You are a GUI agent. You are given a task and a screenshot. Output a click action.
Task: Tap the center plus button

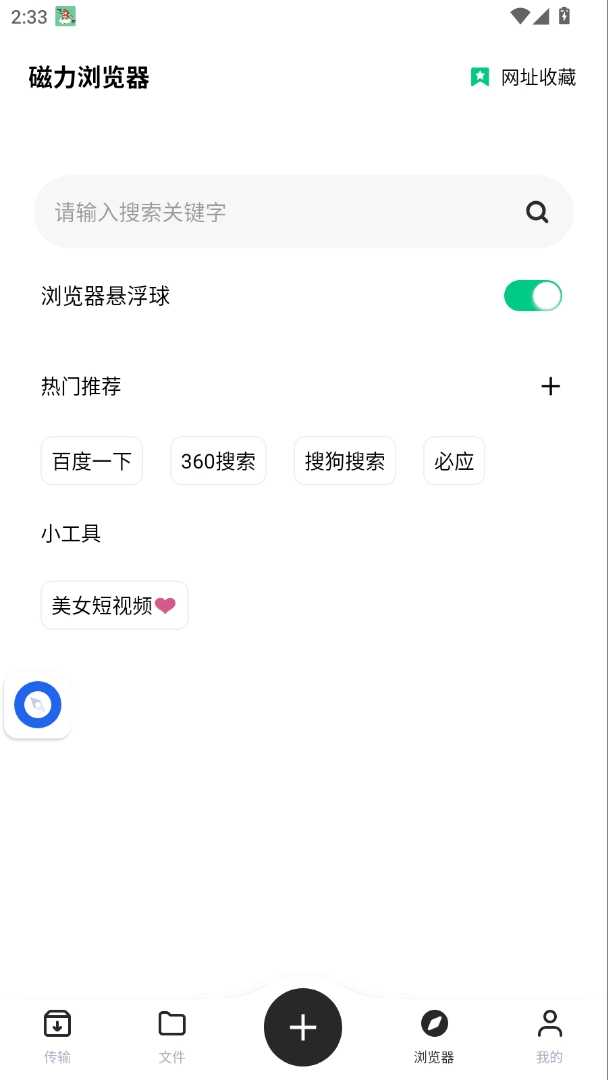(x=303, y=1027)
